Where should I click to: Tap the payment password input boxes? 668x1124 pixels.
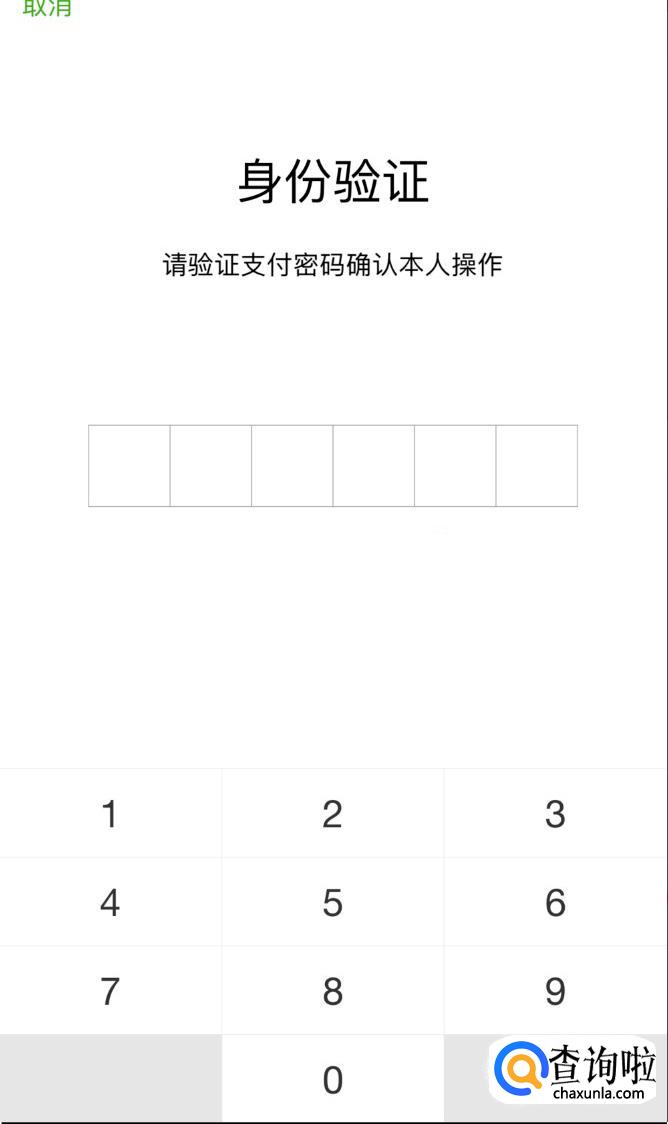tap(333, 466)
